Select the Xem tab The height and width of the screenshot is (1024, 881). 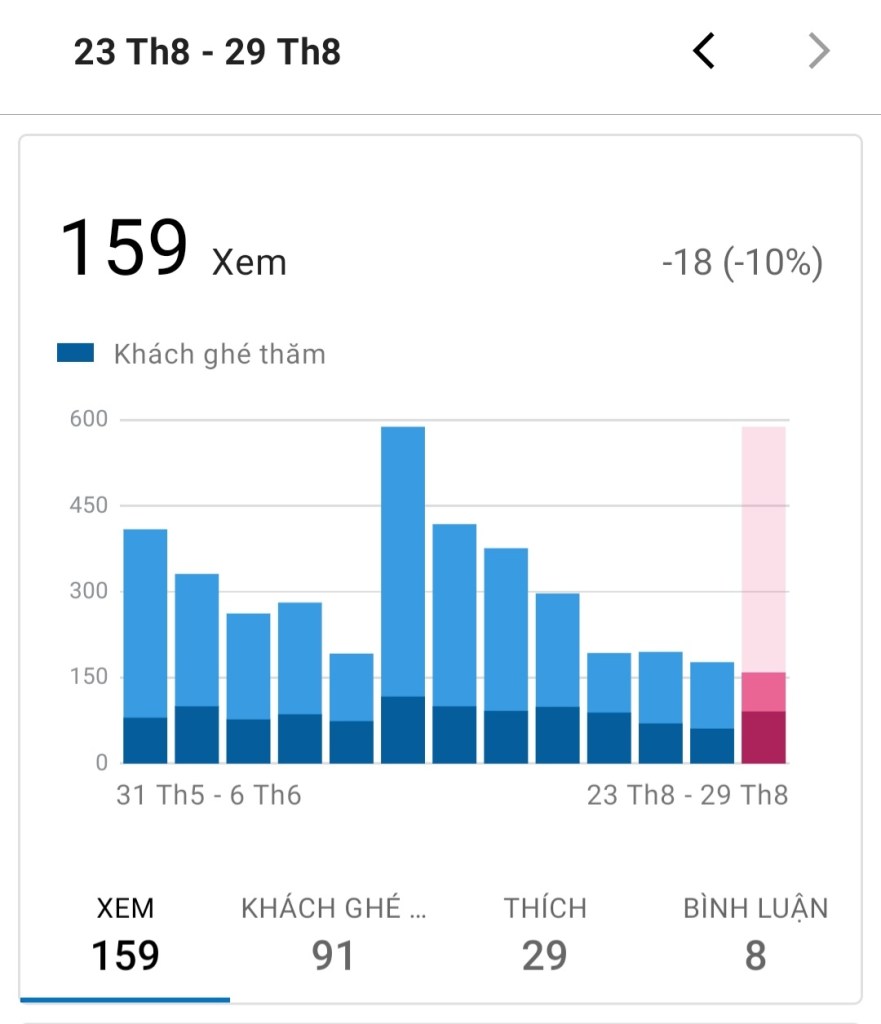(126, 934)
